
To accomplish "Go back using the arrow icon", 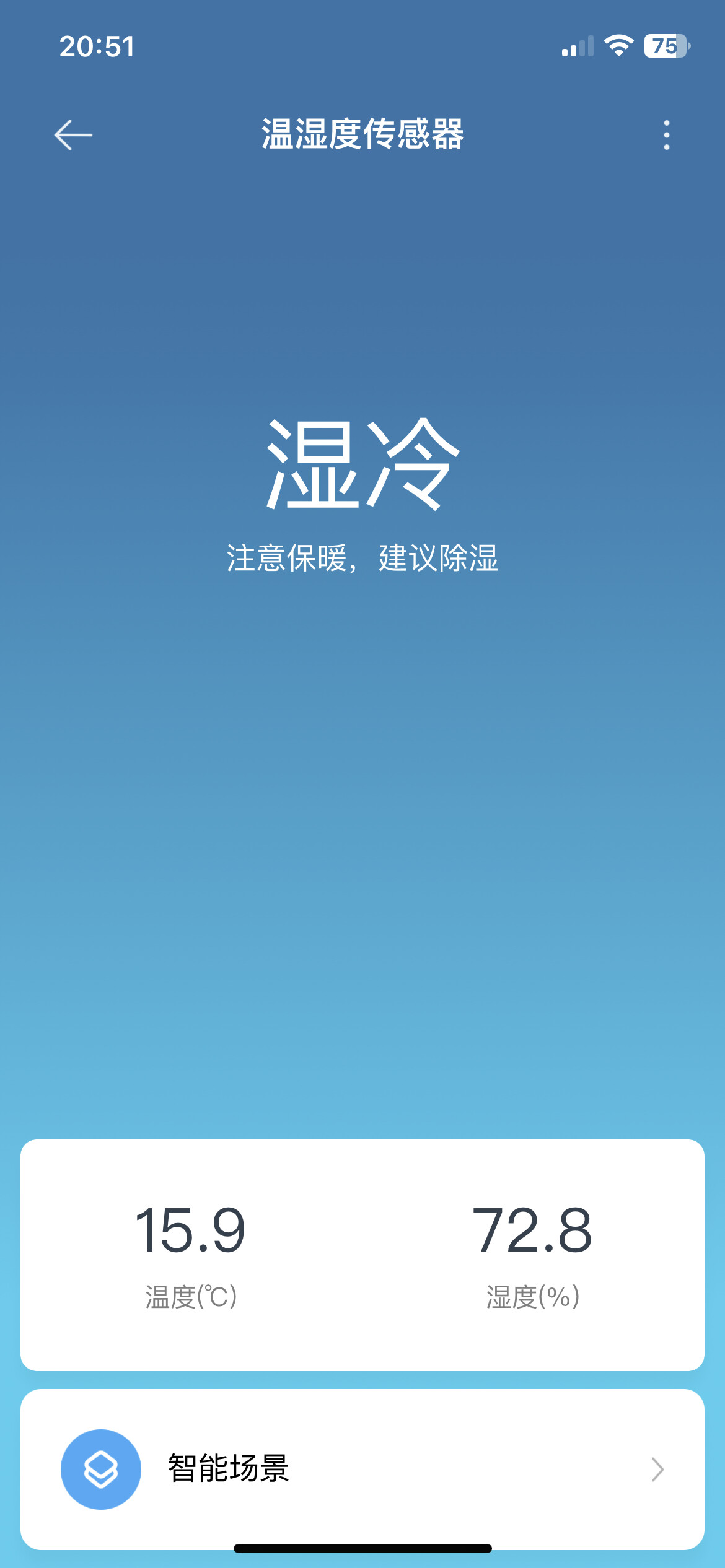I will pyautogui.click(x=73, y=135).
